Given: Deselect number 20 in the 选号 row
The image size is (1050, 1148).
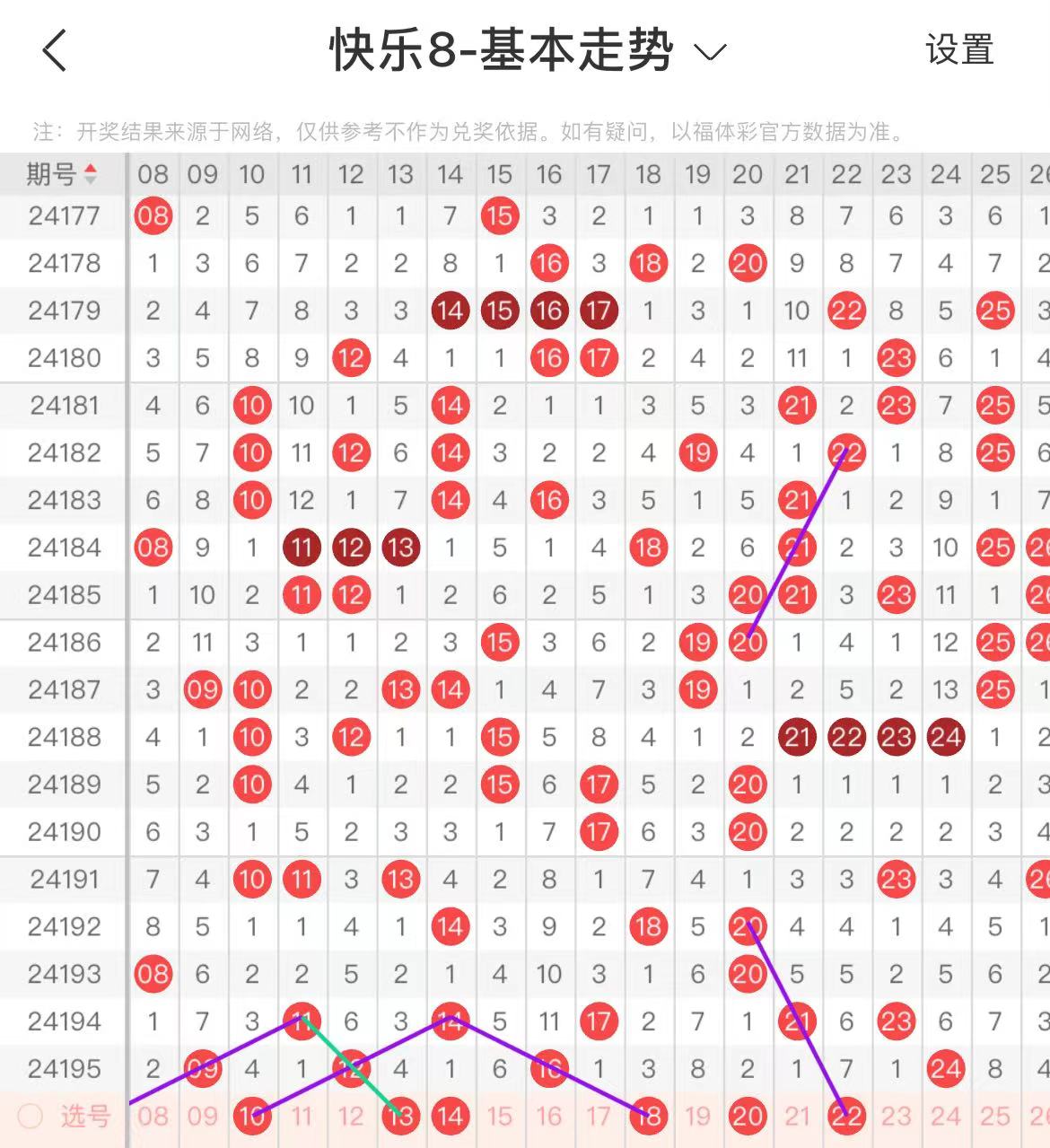Looking at the screenshot, I should 747,1116.
